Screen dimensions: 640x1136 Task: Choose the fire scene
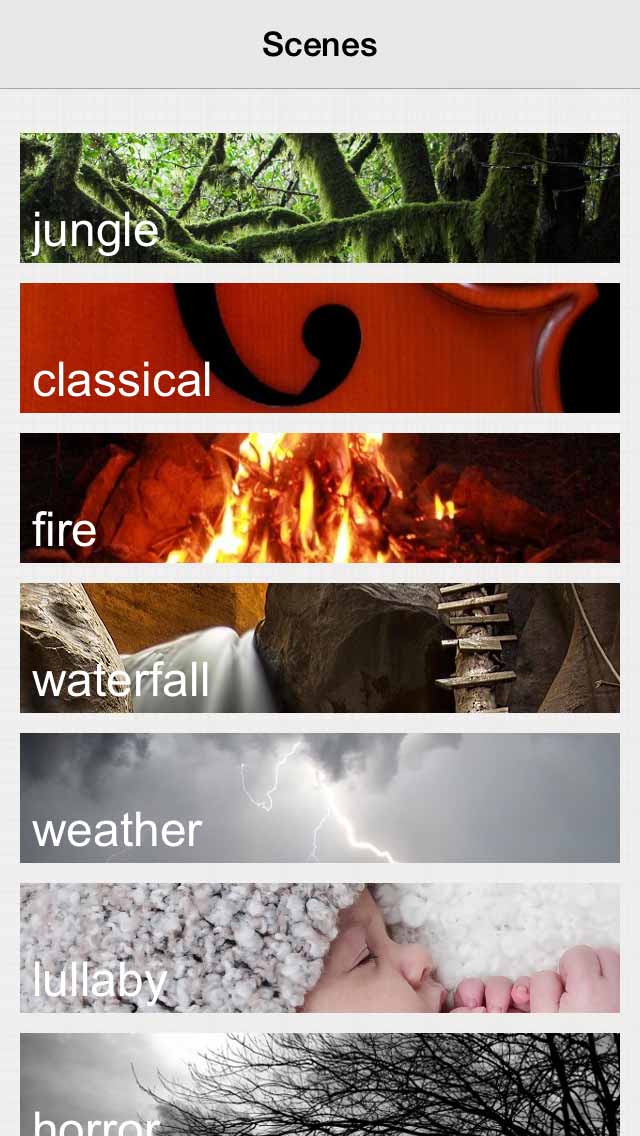tap(320, 498)
